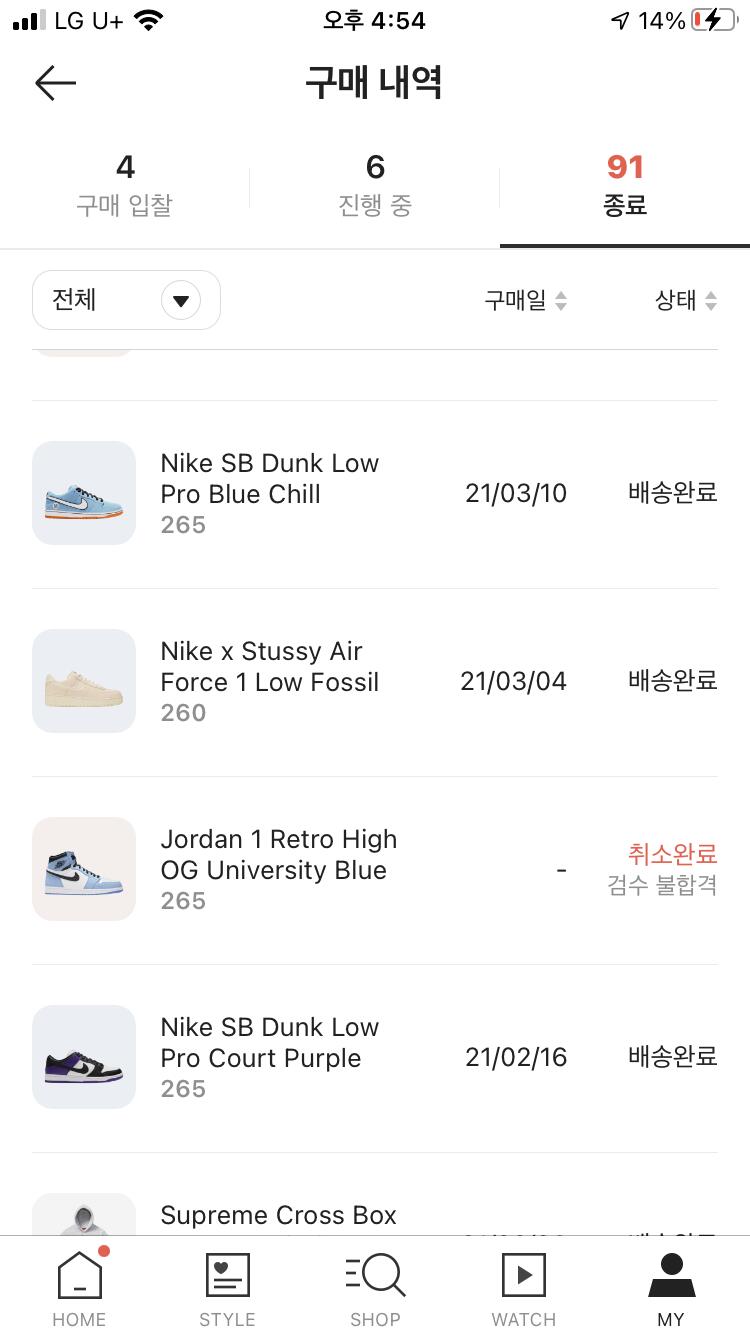750x1334 pixels.
Task: Select the 종료 tab
Action: (x=625, y=185)
